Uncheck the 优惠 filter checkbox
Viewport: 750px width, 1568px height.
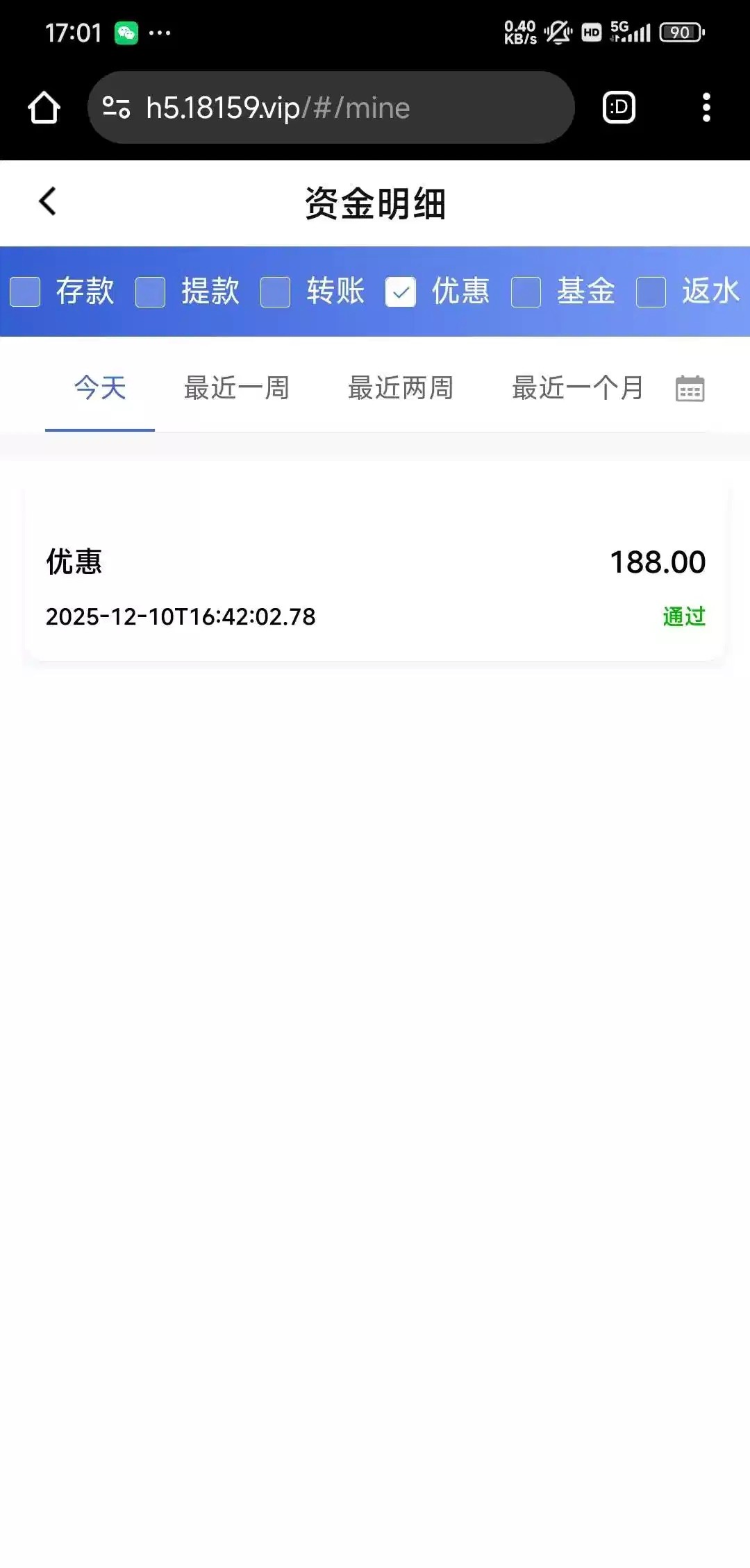point(401,292)
